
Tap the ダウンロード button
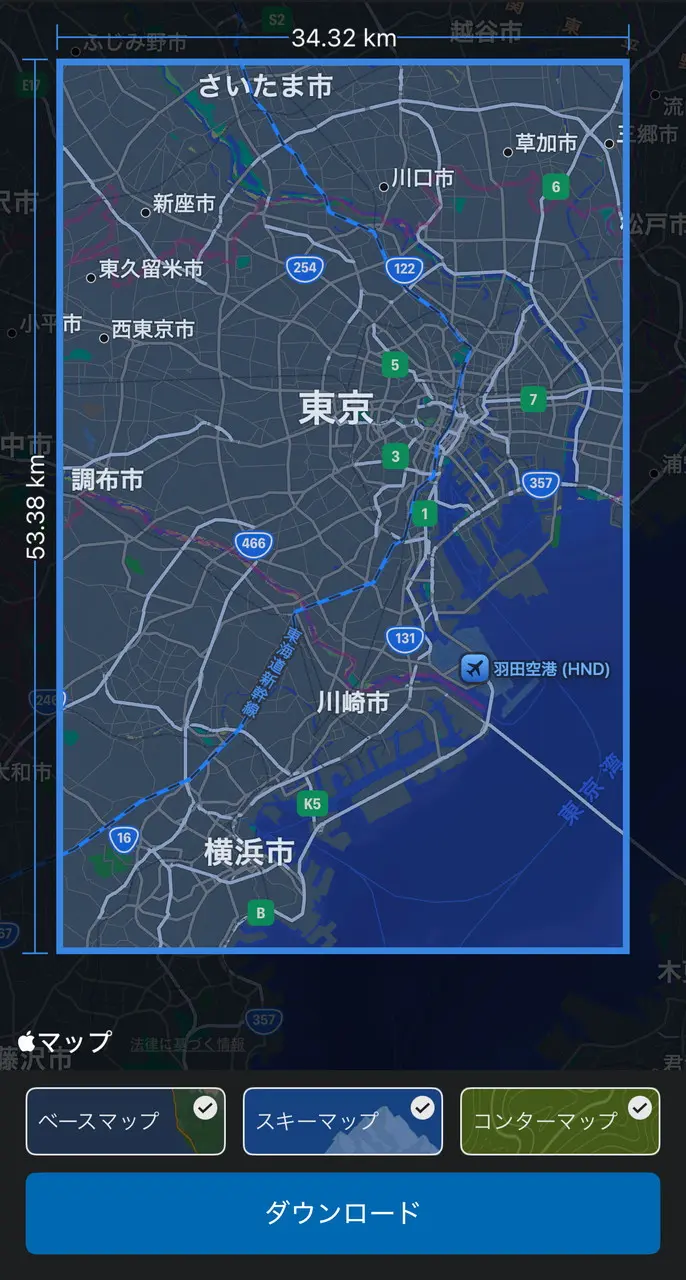(342, 1213)
